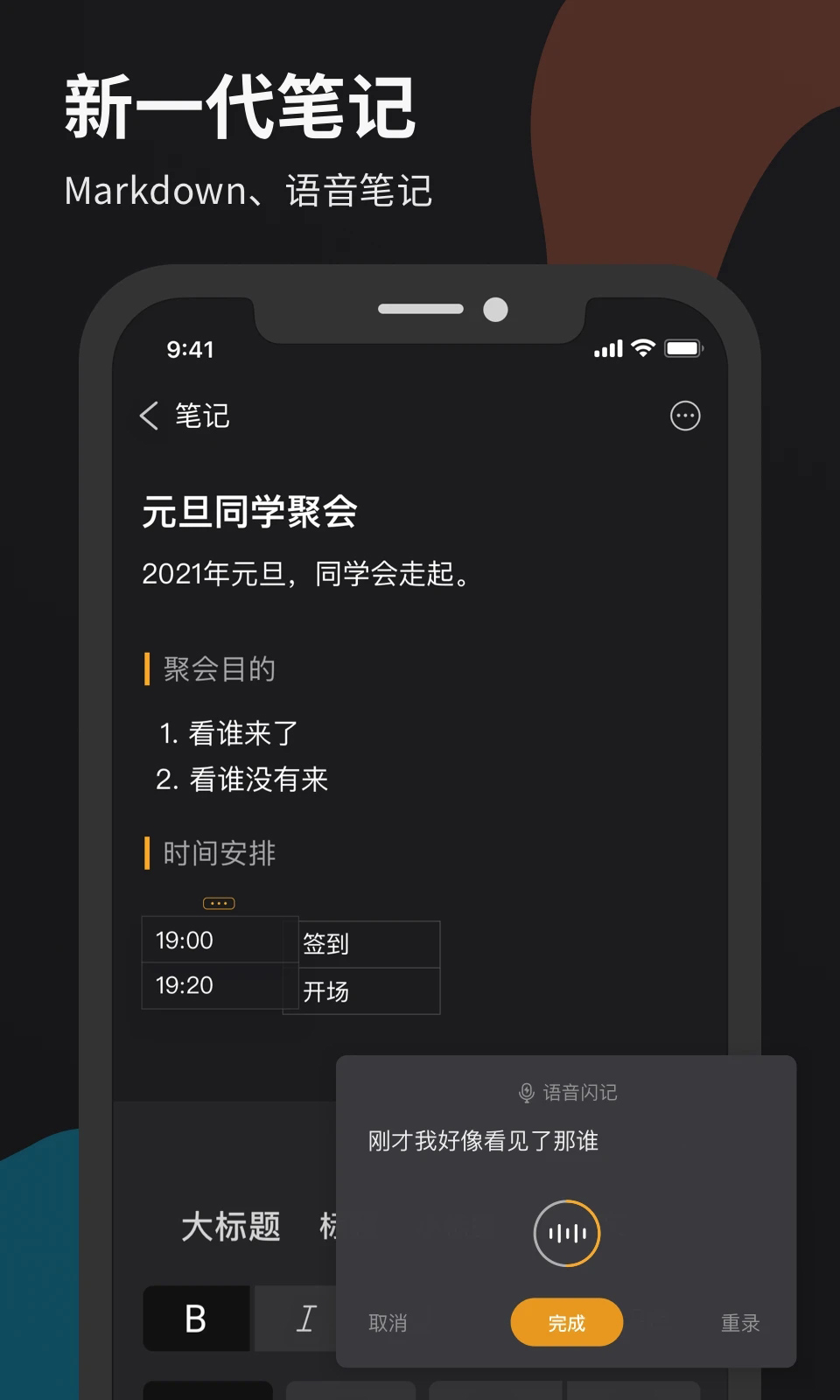Image resolution: width=840 pixels, height=1400 pixels.
Task: Choose 重录 to re-record the voice note
Action: [x=740, y=1323]
